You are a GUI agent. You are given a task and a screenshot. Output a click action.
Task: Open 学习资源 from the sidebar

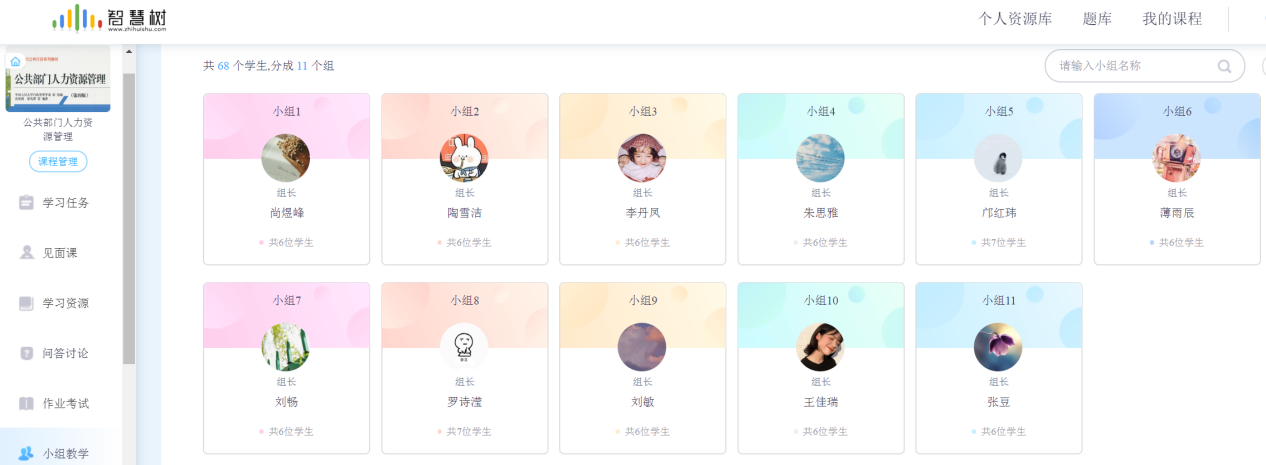[x=65, y=303]
